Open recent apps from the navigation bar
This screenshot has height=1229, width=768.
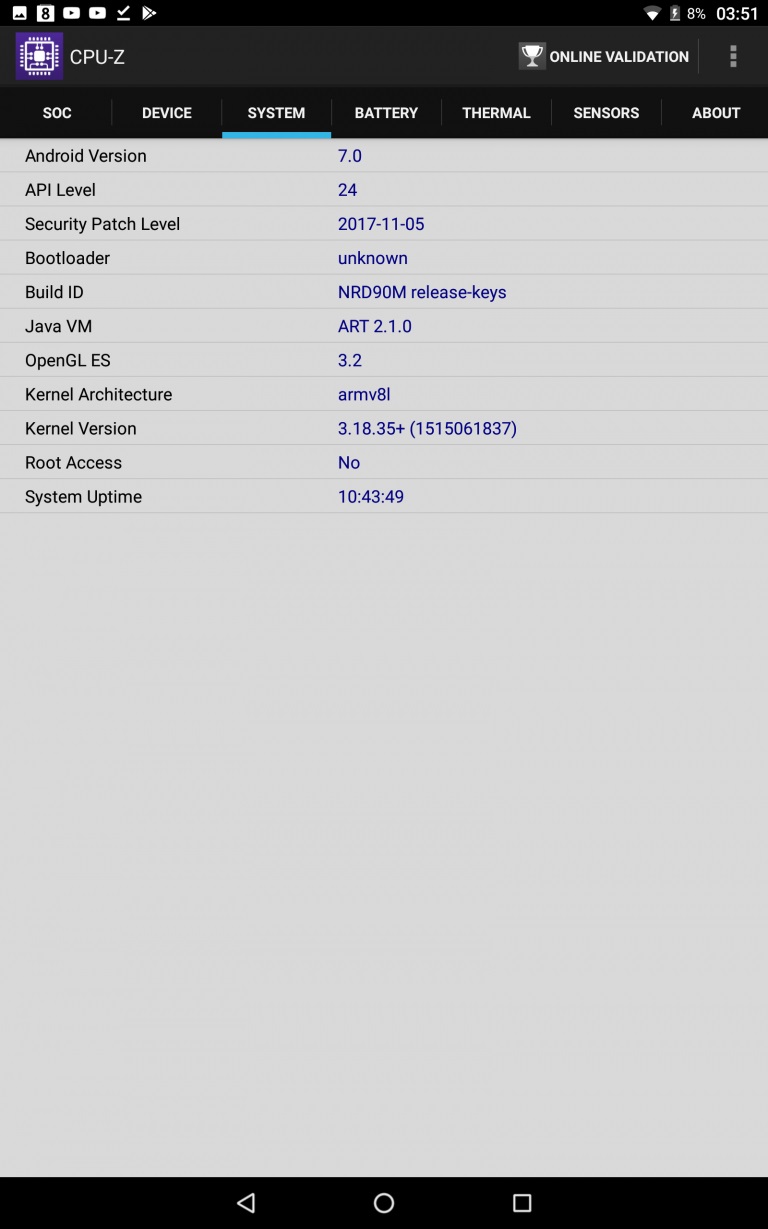(x=522, y=1203)
